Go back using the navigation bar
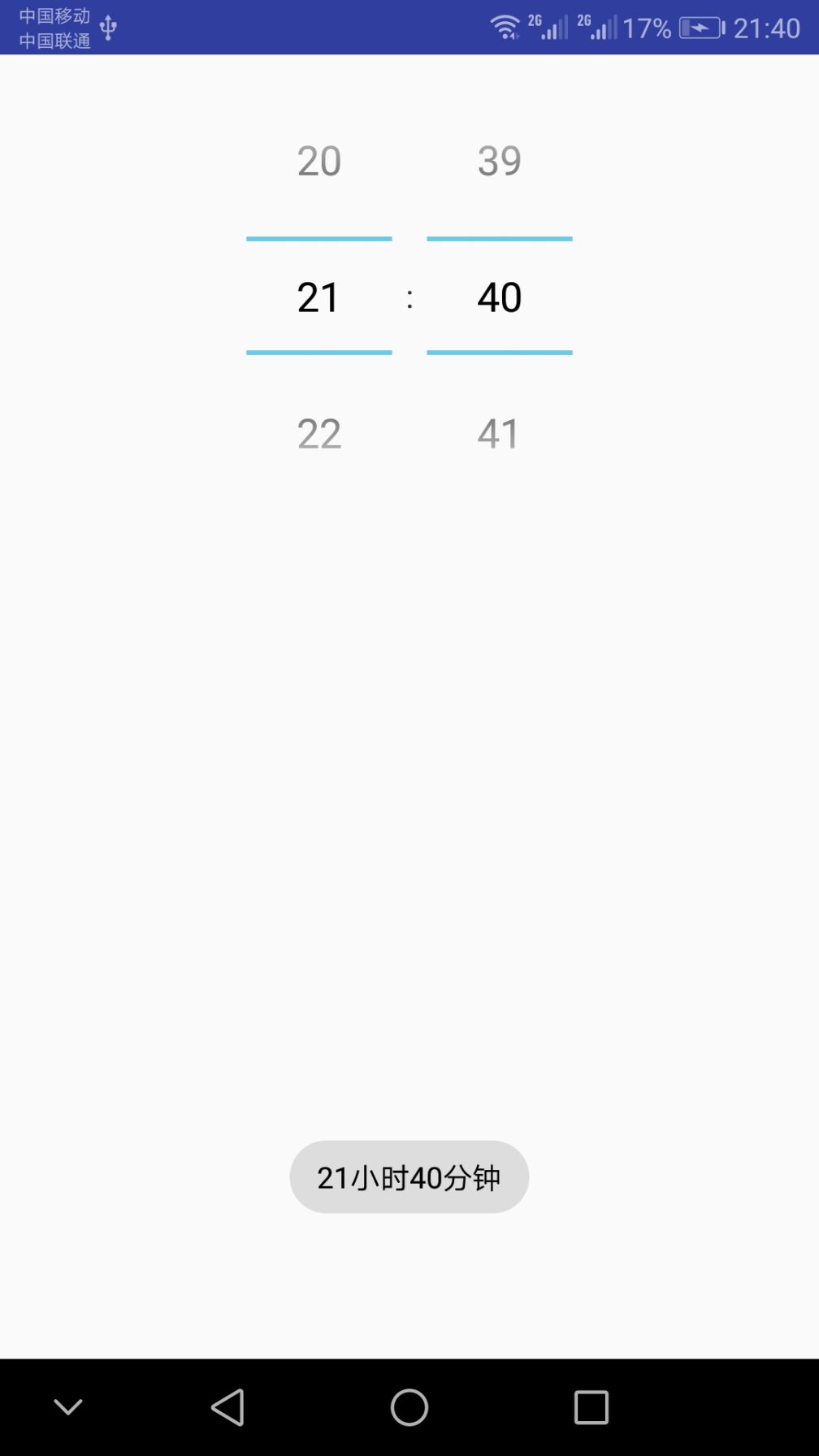819x1456 pixels. (227, 1407)
